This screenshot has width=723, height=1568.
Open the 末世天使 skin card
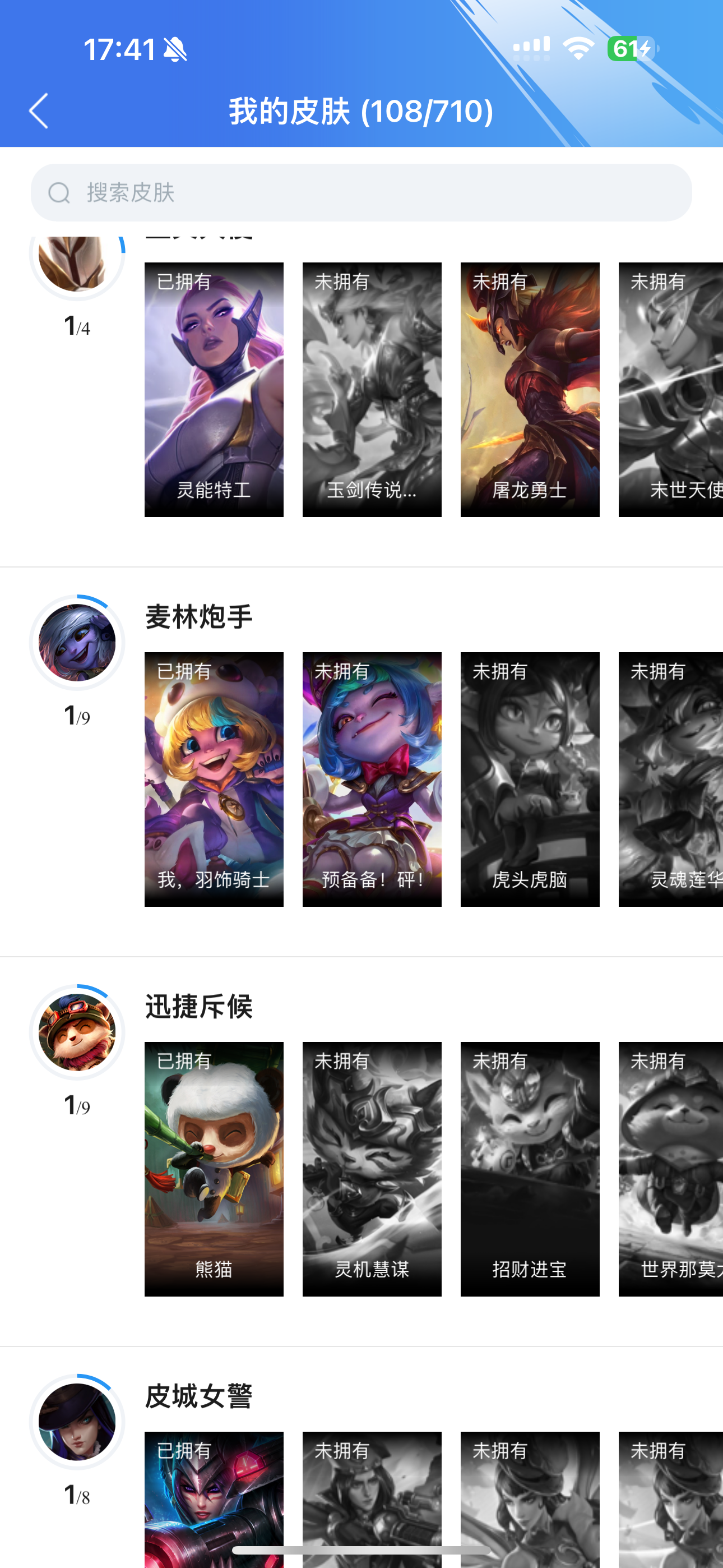tap(671, 390)
